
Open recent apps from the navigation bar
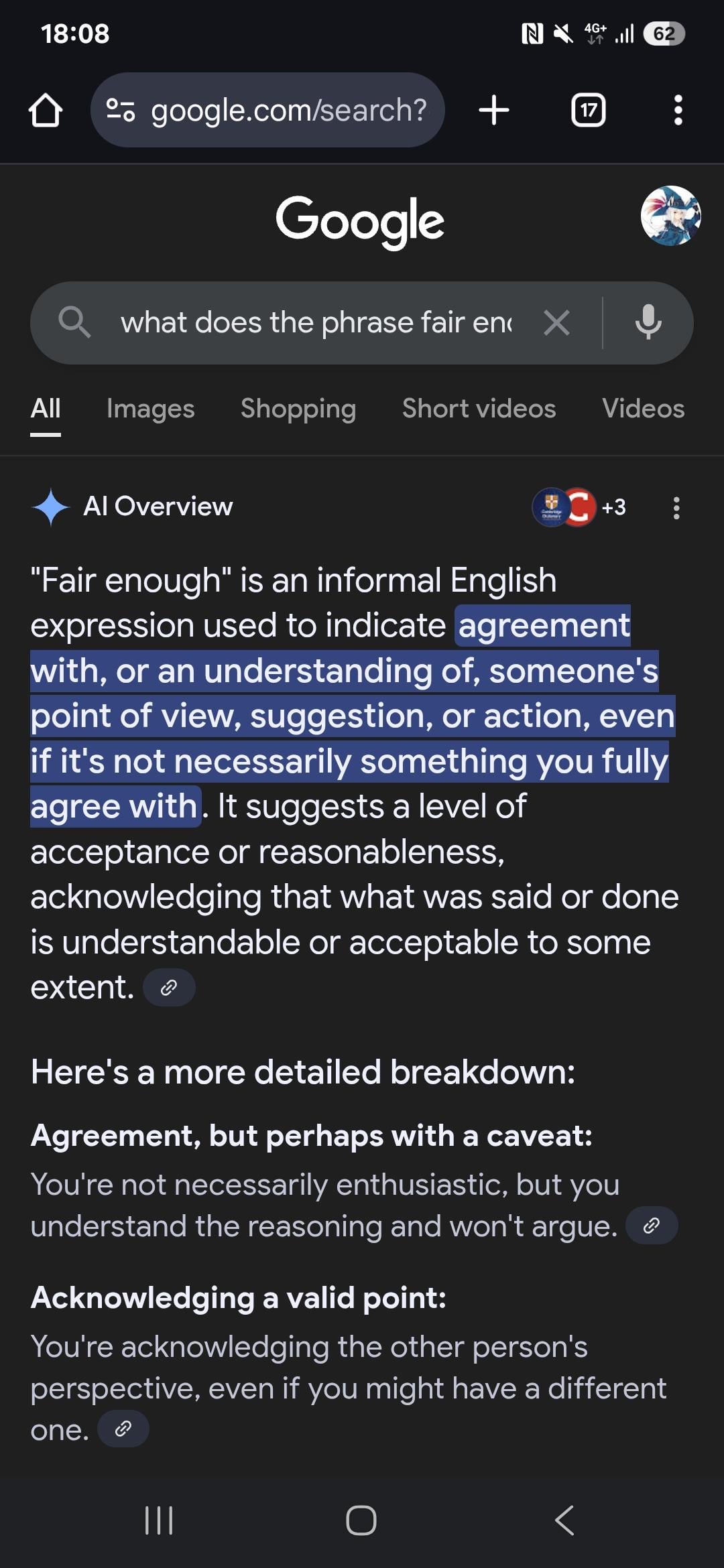(159, 1520)
